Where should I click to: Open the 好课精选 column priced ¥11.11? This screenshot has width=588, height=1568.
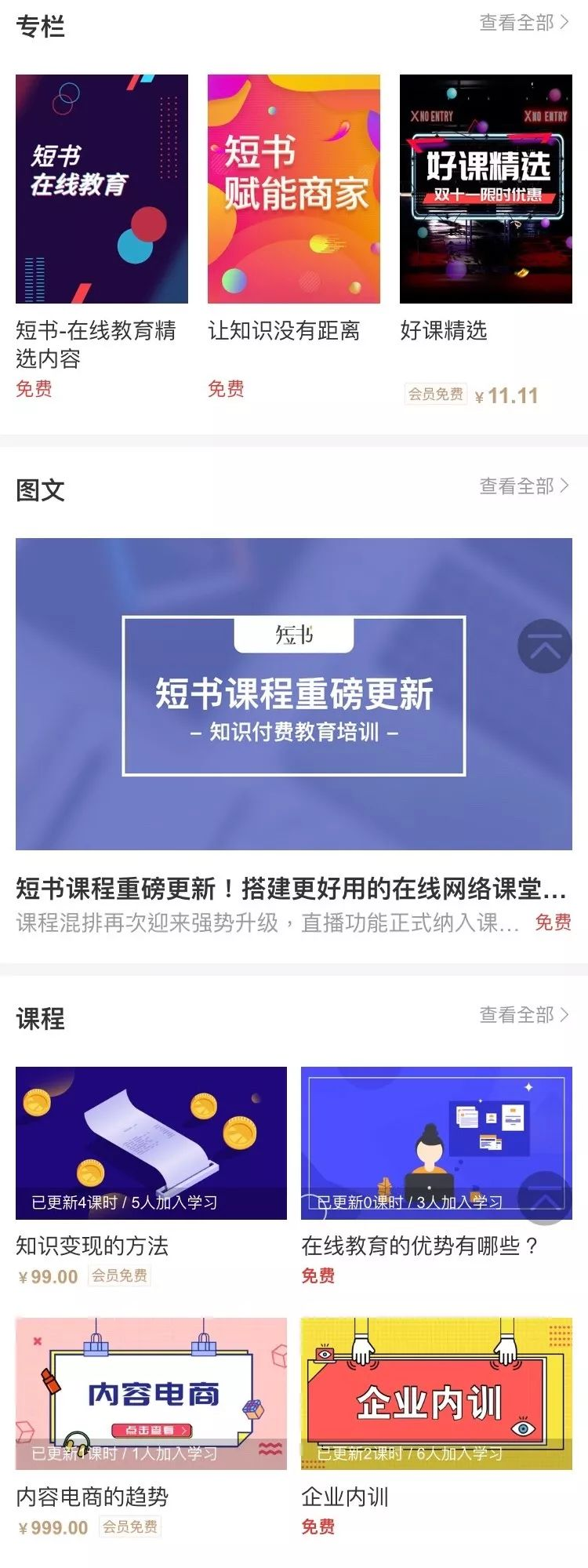coord(485,189)
